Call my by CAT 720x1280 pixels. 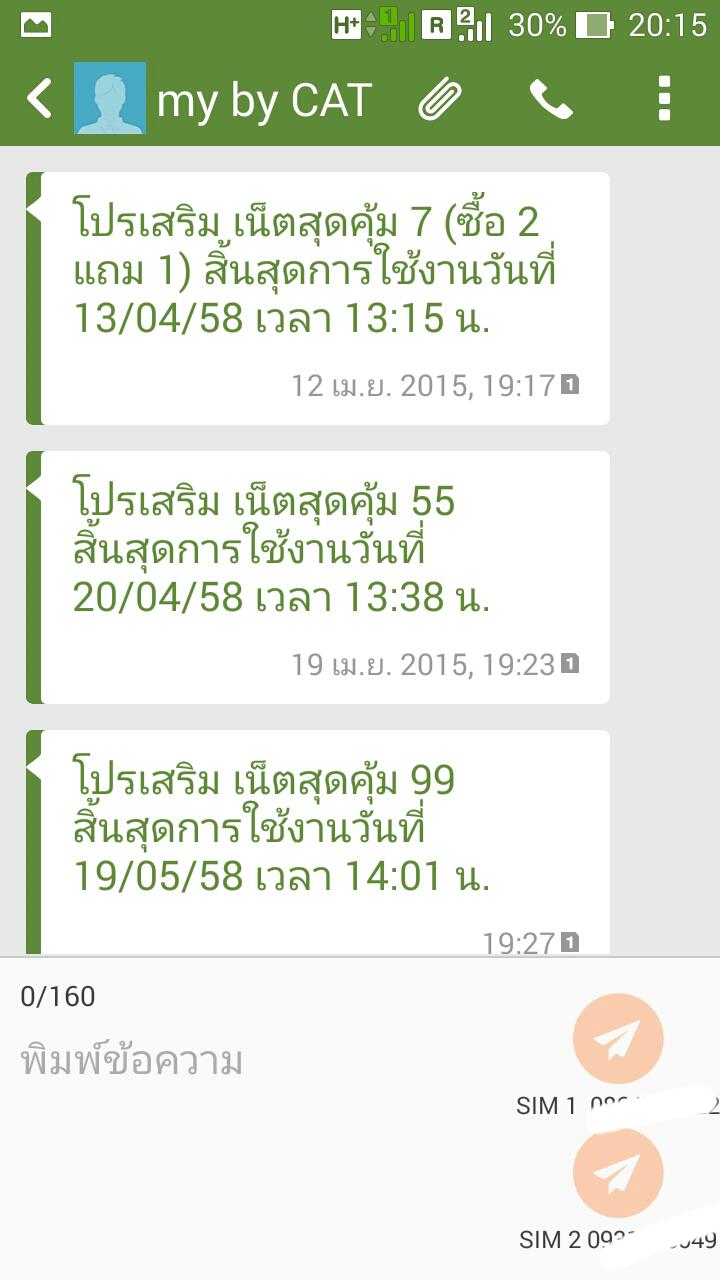tap(550, 99)
